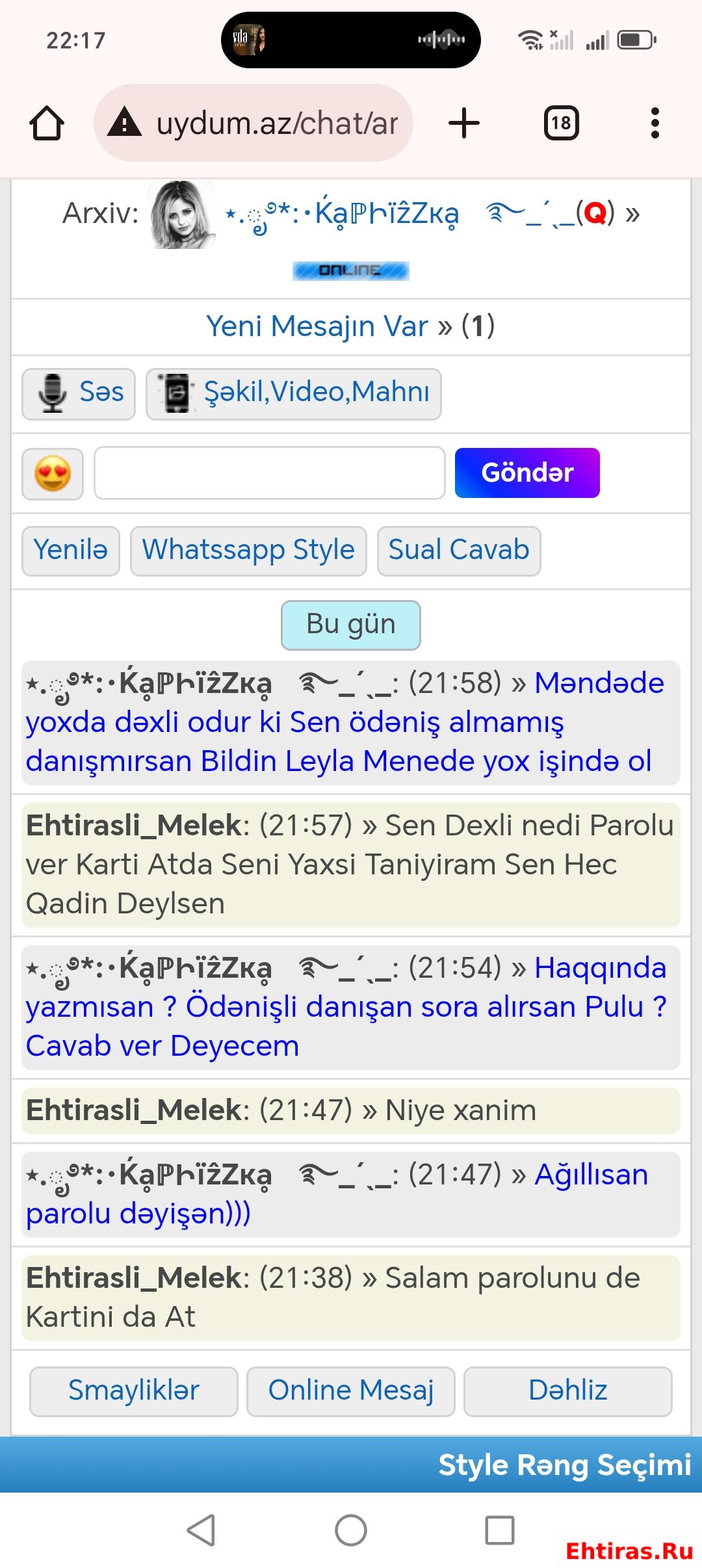Refresh the chat with Yenilə
The width and height of the screenshot is (702, 1568).
point(71,551)
